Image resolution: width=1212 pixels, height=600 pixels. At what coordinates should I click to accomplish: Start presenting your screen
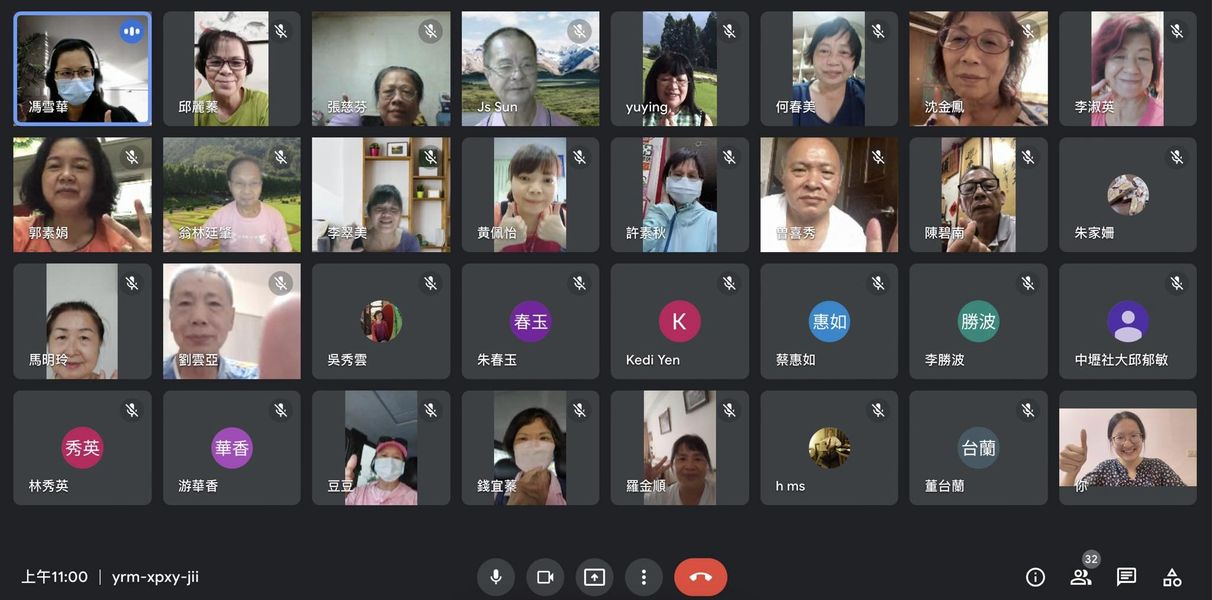click(x=594, y=577)
